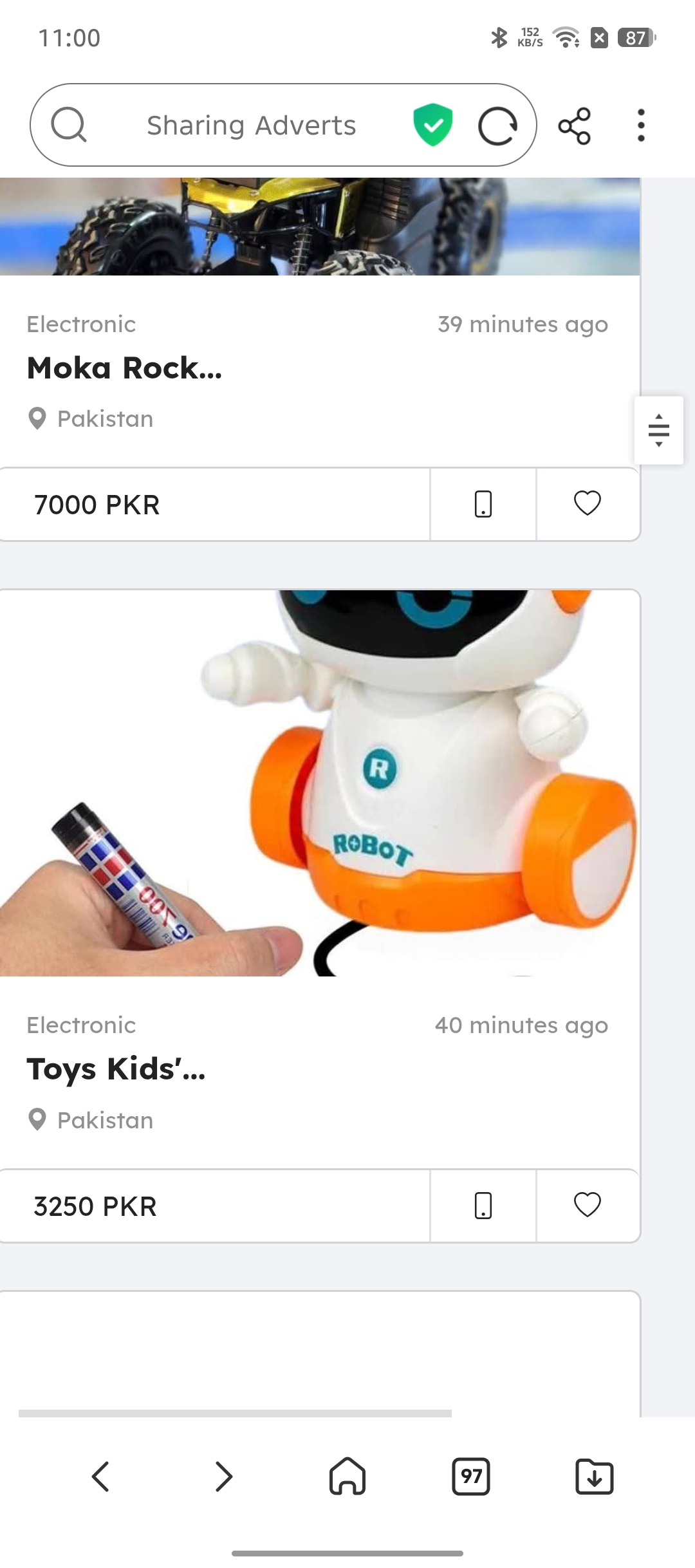Open the Moka Rock listing

tap(125, 368)
